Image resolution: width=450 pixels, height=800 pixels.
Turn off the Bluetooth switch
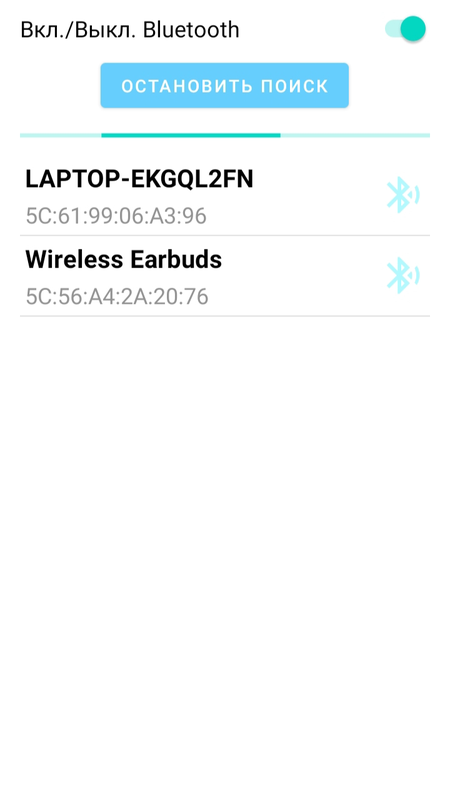click(x=405, y=29)
